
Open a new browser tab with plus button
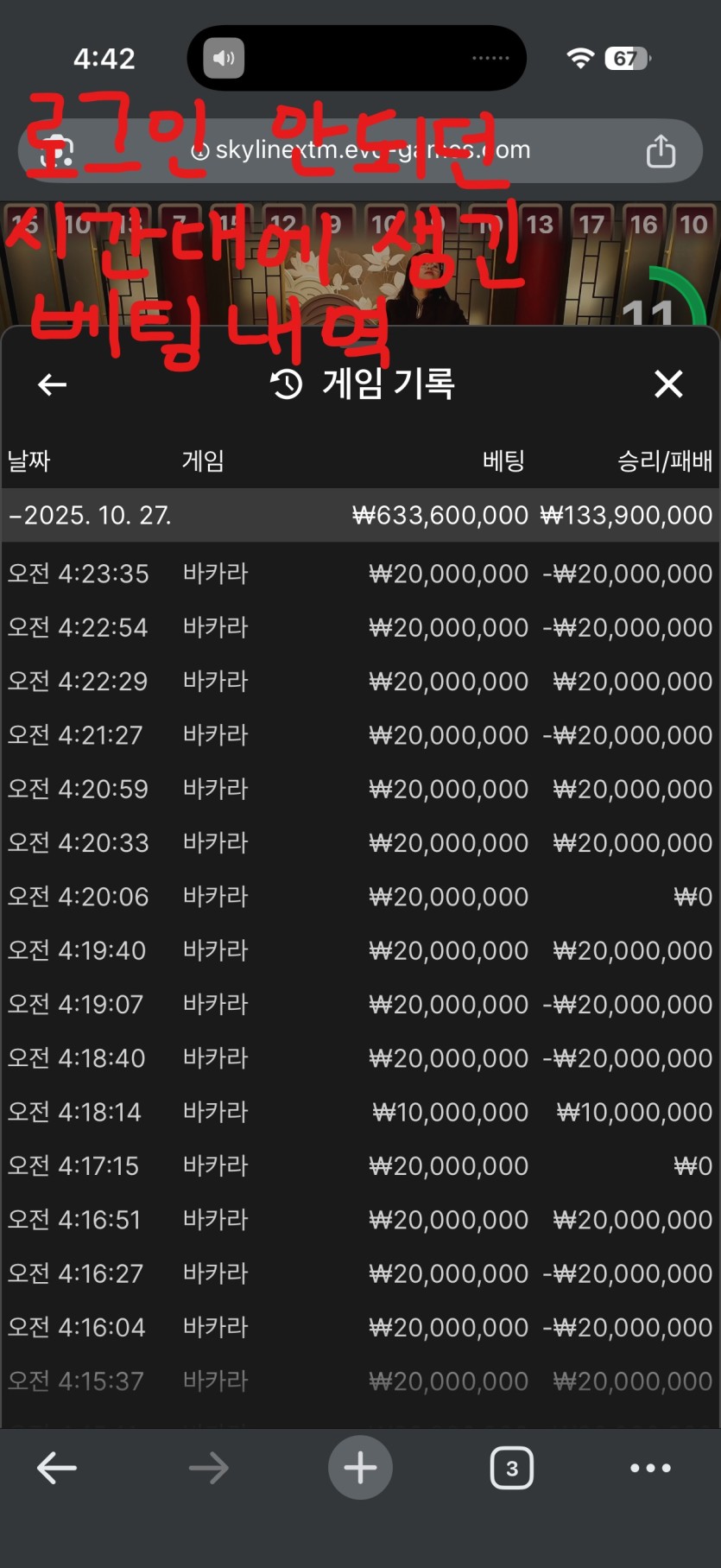coord(360,1468)
